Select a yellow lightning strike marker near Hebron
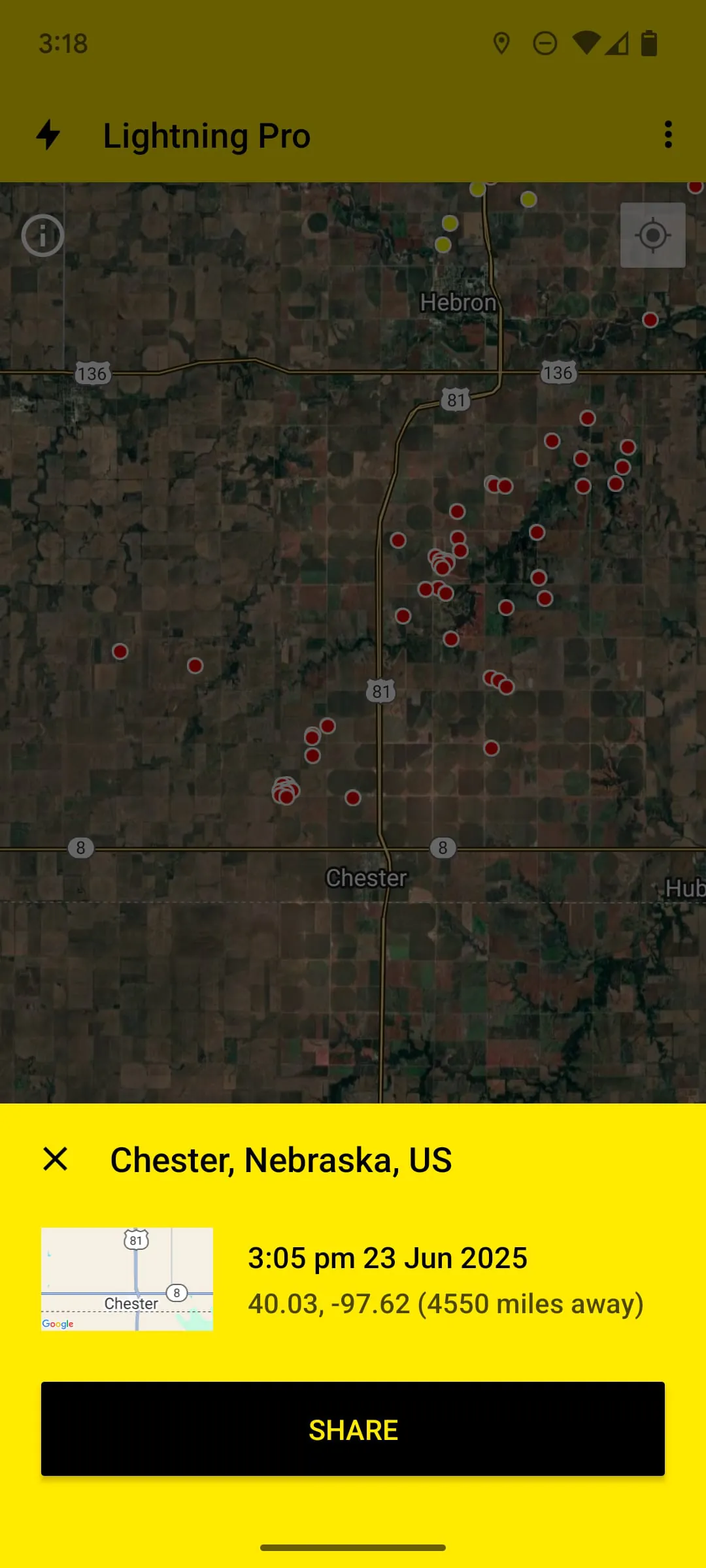This screenshot has width=706, height=1568. pos(450,224)
